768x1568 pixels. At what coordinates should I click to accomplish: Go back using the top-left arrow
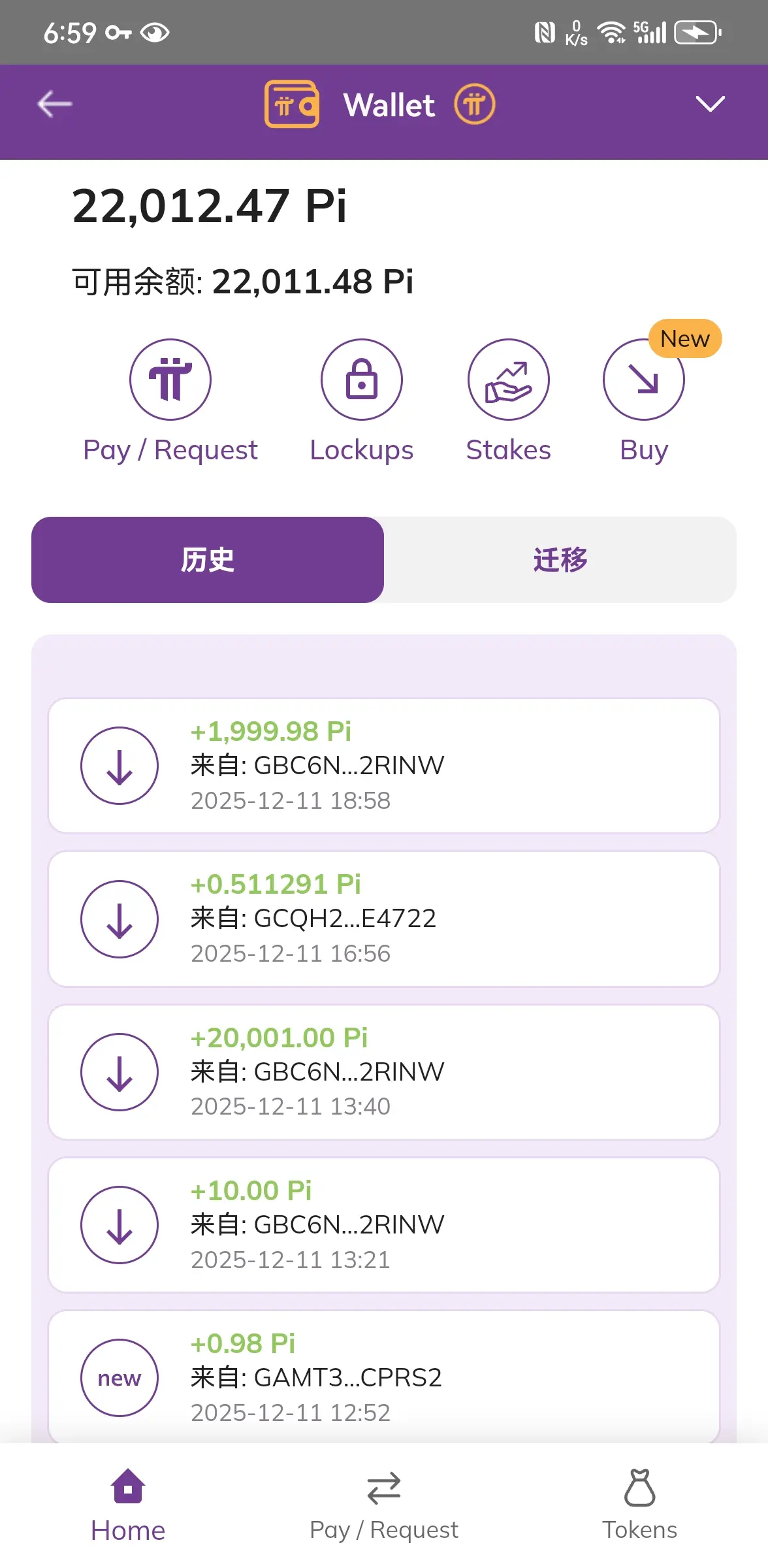(x=54, y=105)
